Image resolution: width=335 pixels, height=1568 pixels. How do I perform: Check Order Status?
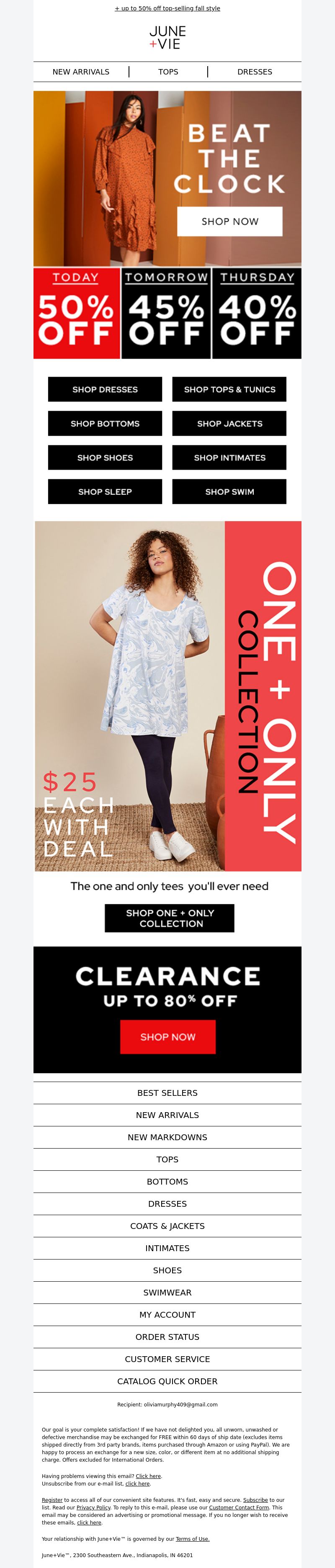(167, 1337)
